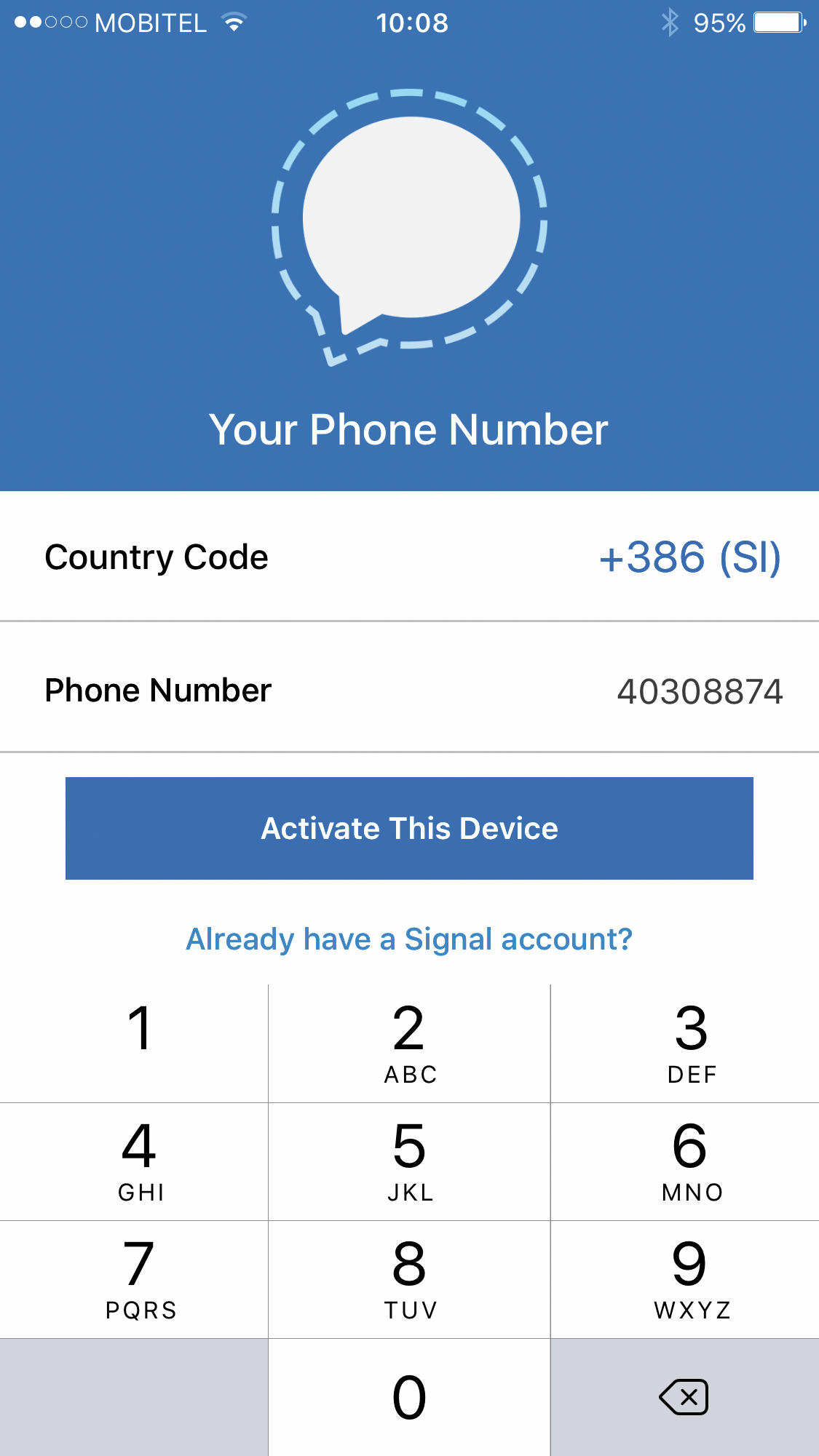
Task: Enter digit 1 on the keypad
Action: click(x=134, y=1043)
